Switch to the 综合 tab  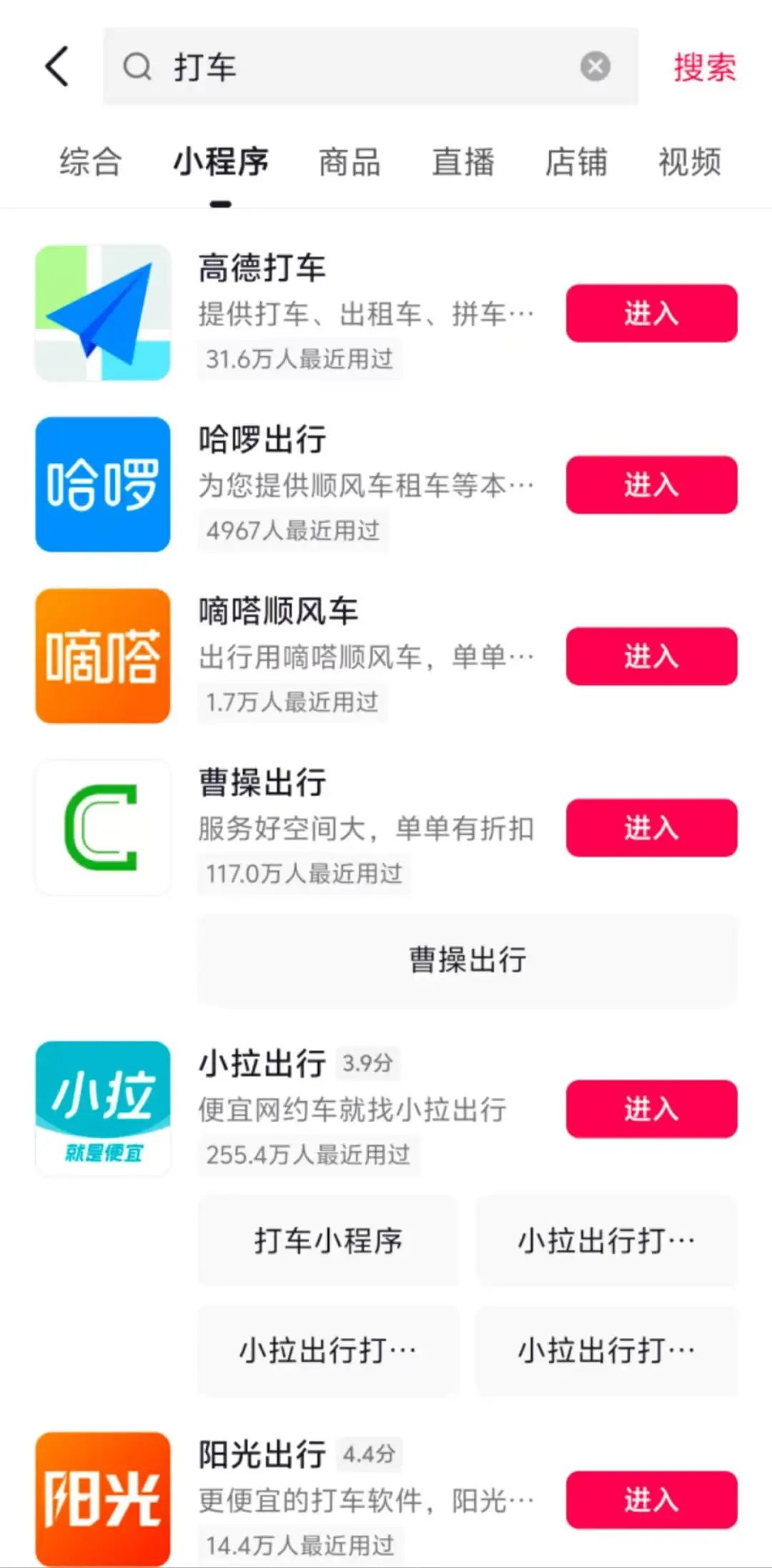pos(91,163)
